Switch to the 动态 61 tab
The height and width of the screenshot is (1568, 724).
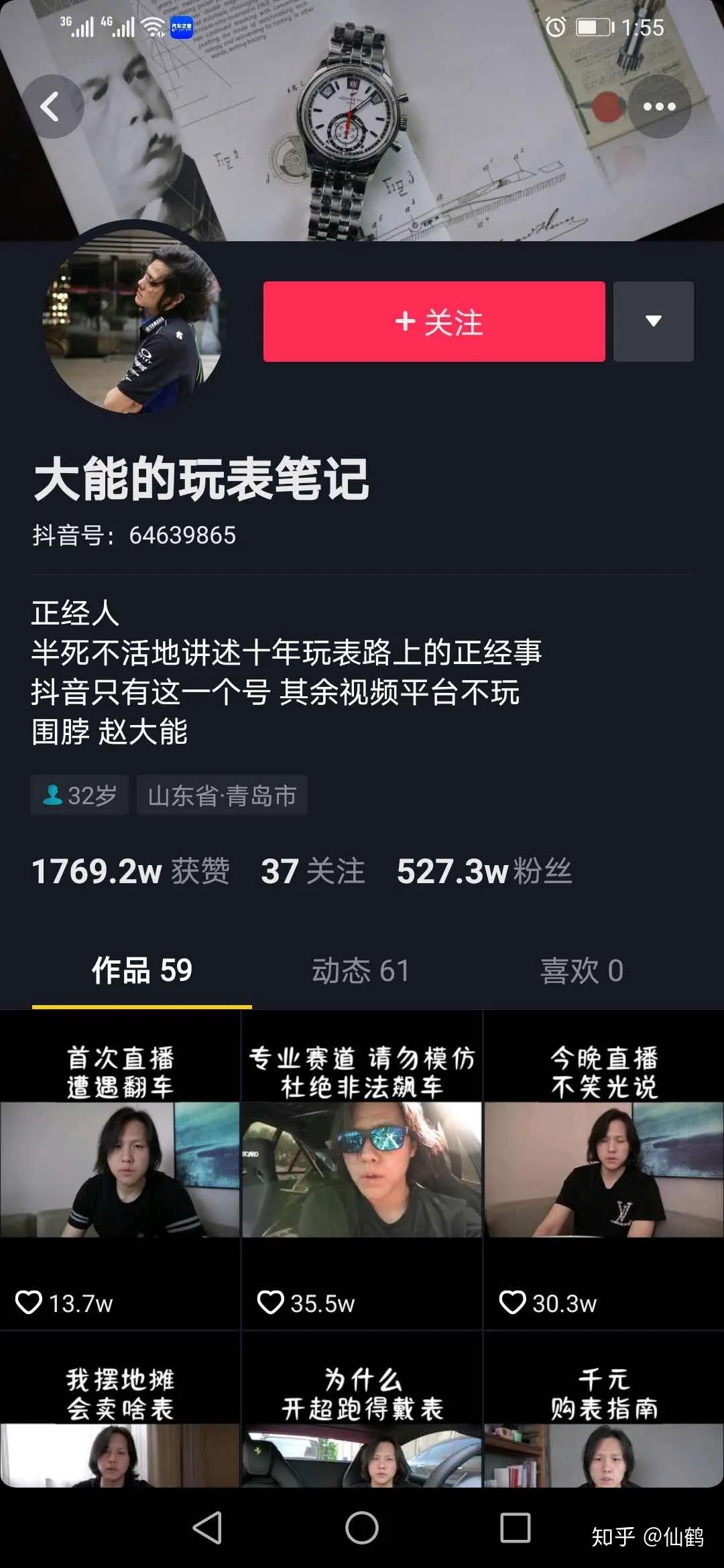tap(361, 970)
